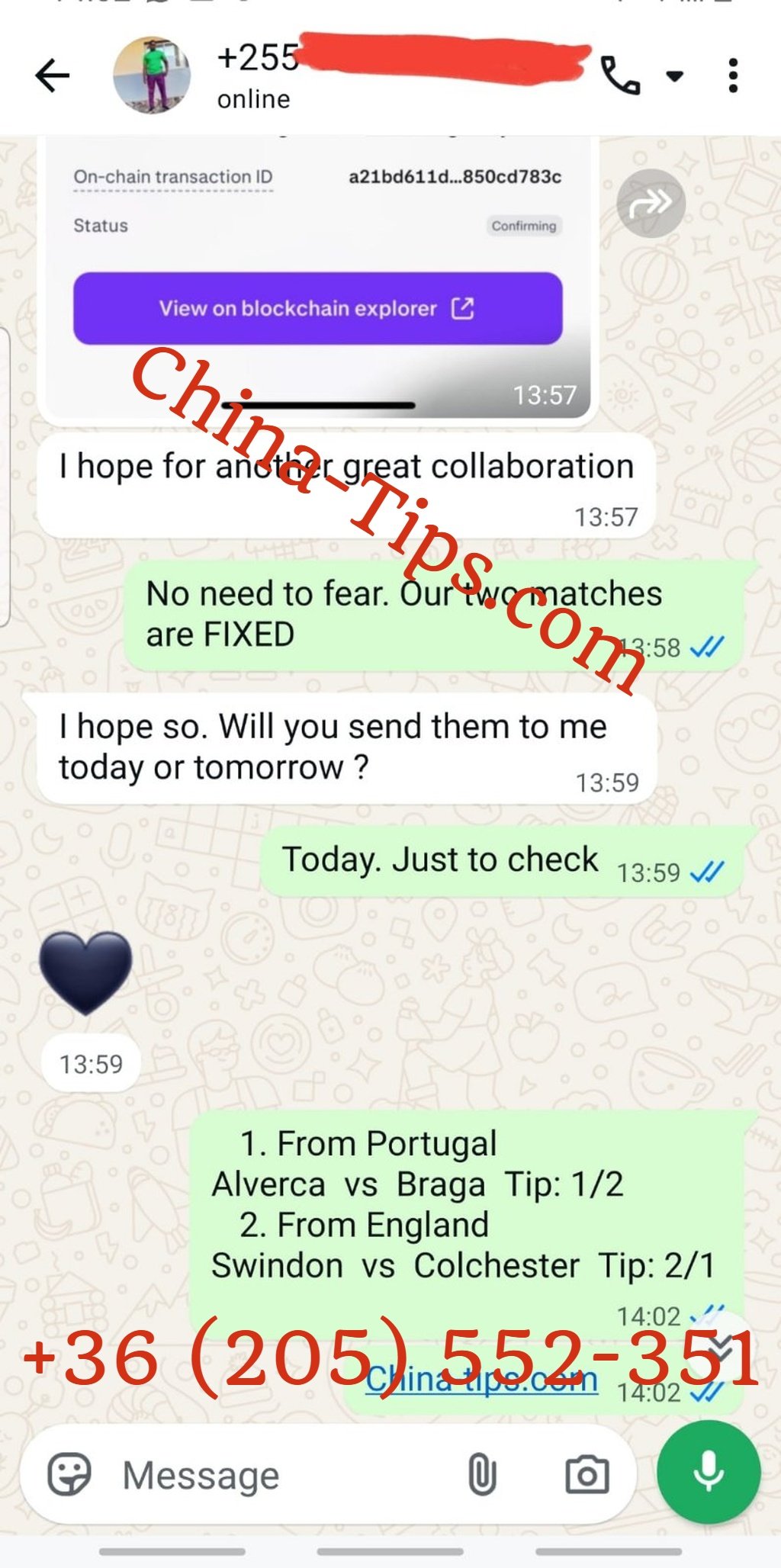Open the China-tips.com link in the chat
Viewport: 781px width, 1568px height.
pyautogui.click(x=481, y=1380)
